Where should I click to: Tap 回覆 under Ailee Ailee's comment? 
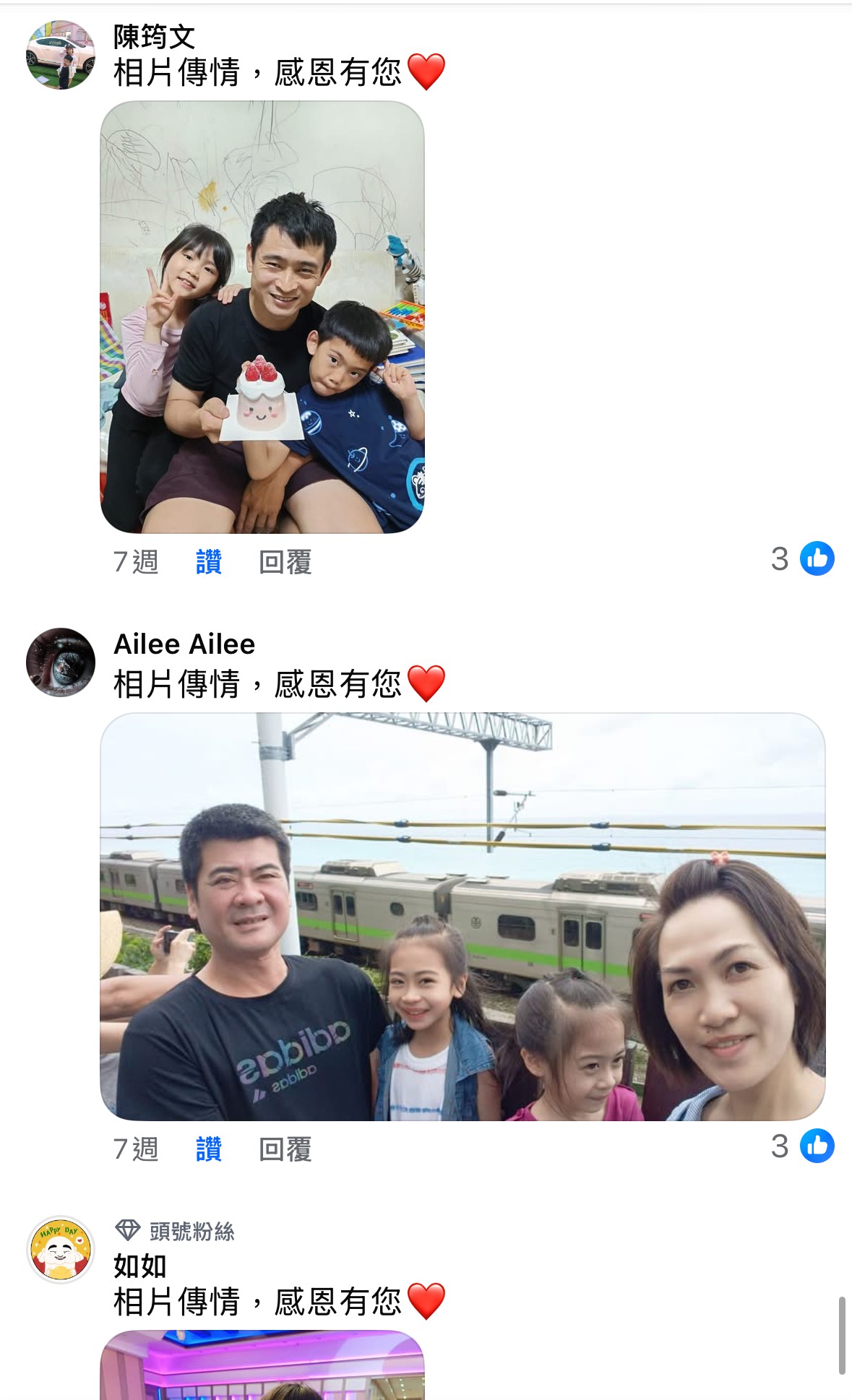point(285,1149)
